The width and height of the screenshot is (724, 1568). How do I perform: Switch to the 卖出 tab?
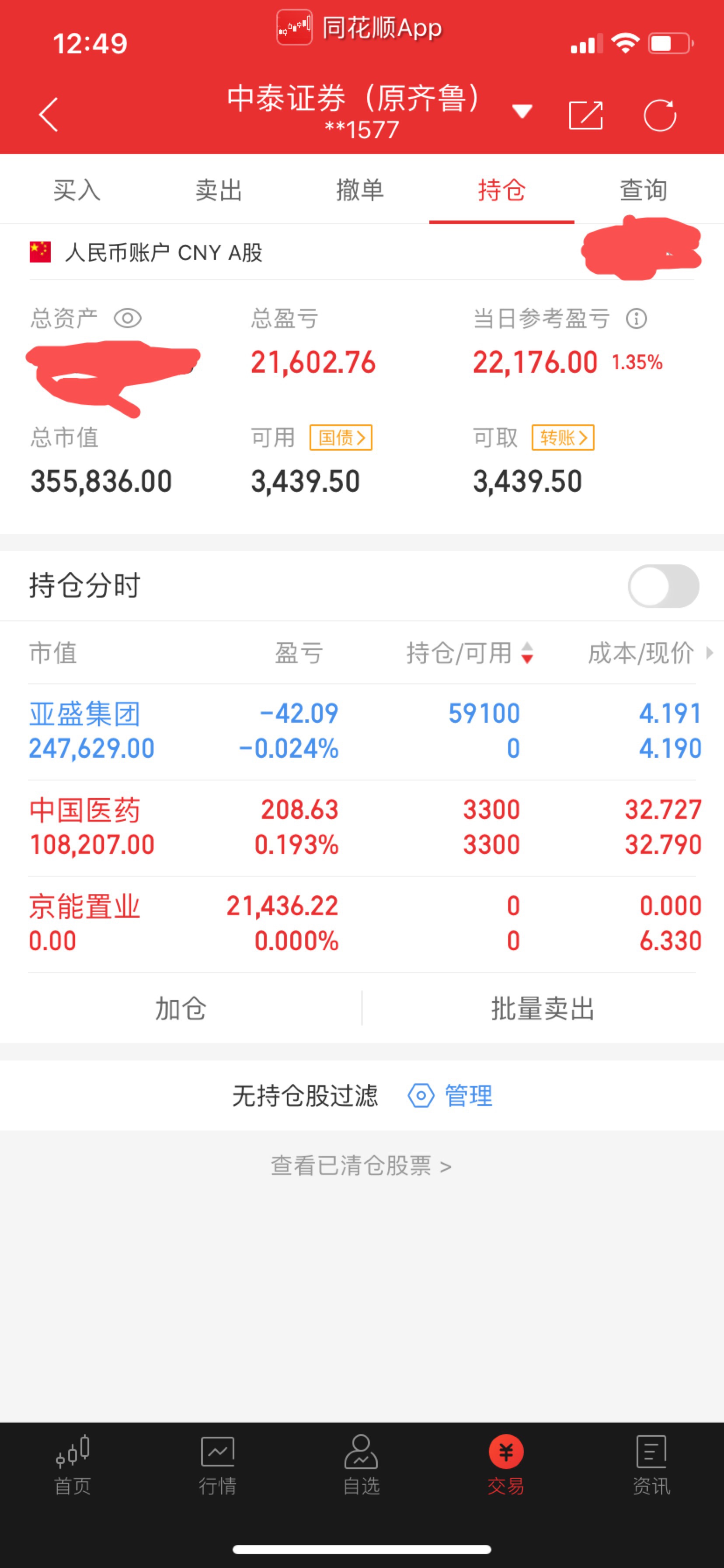point(219,190)
